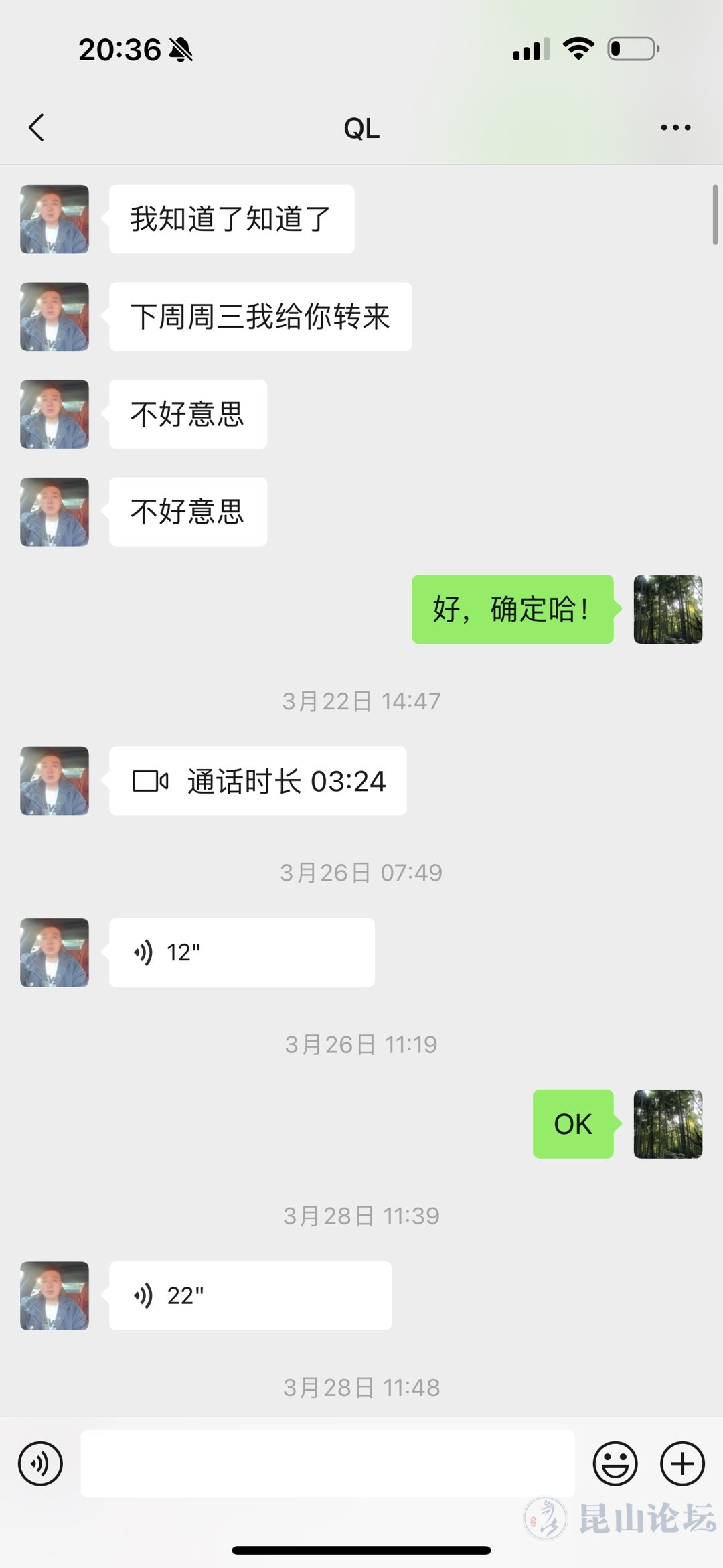Image resolution: width=723 pixels, height=1568 pixels.
Task: Open my profile from the avatar beside OK
Action: [x=667, y=1123]
